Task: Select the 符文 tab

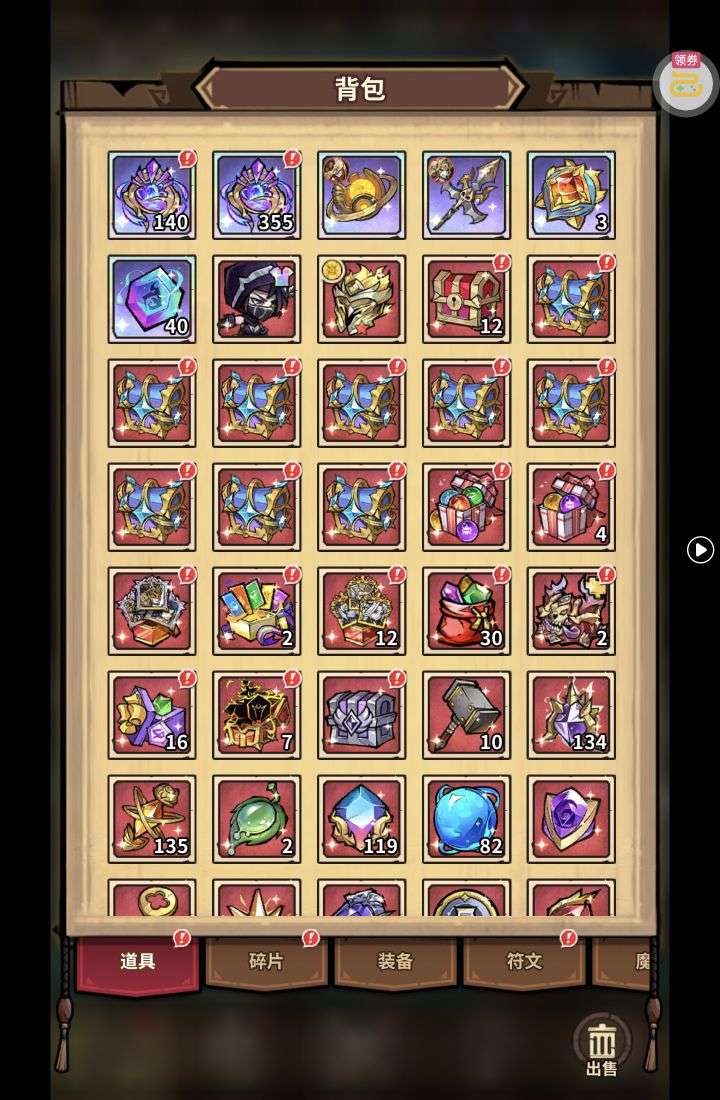Action: (524, 962)
